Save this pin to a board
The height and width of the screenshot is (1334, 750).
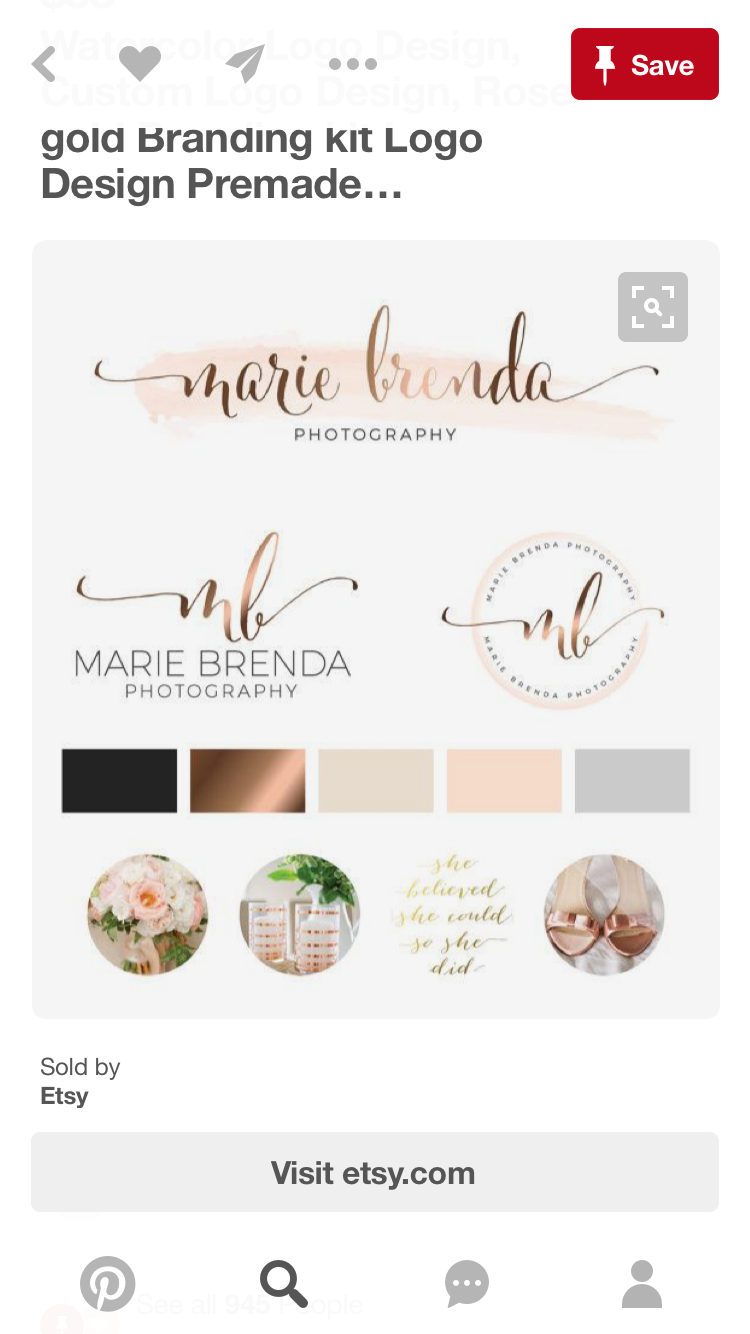(x=644, y=65)
